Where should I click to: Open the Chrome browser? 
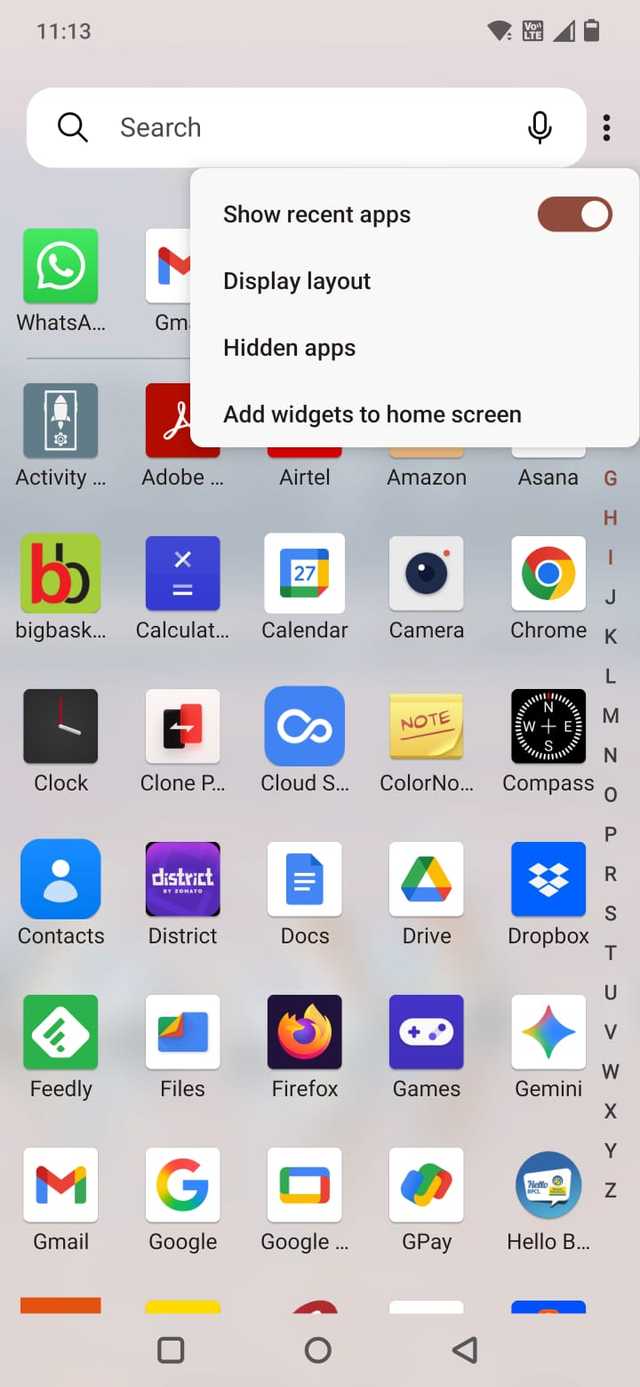tap(548, 574)
